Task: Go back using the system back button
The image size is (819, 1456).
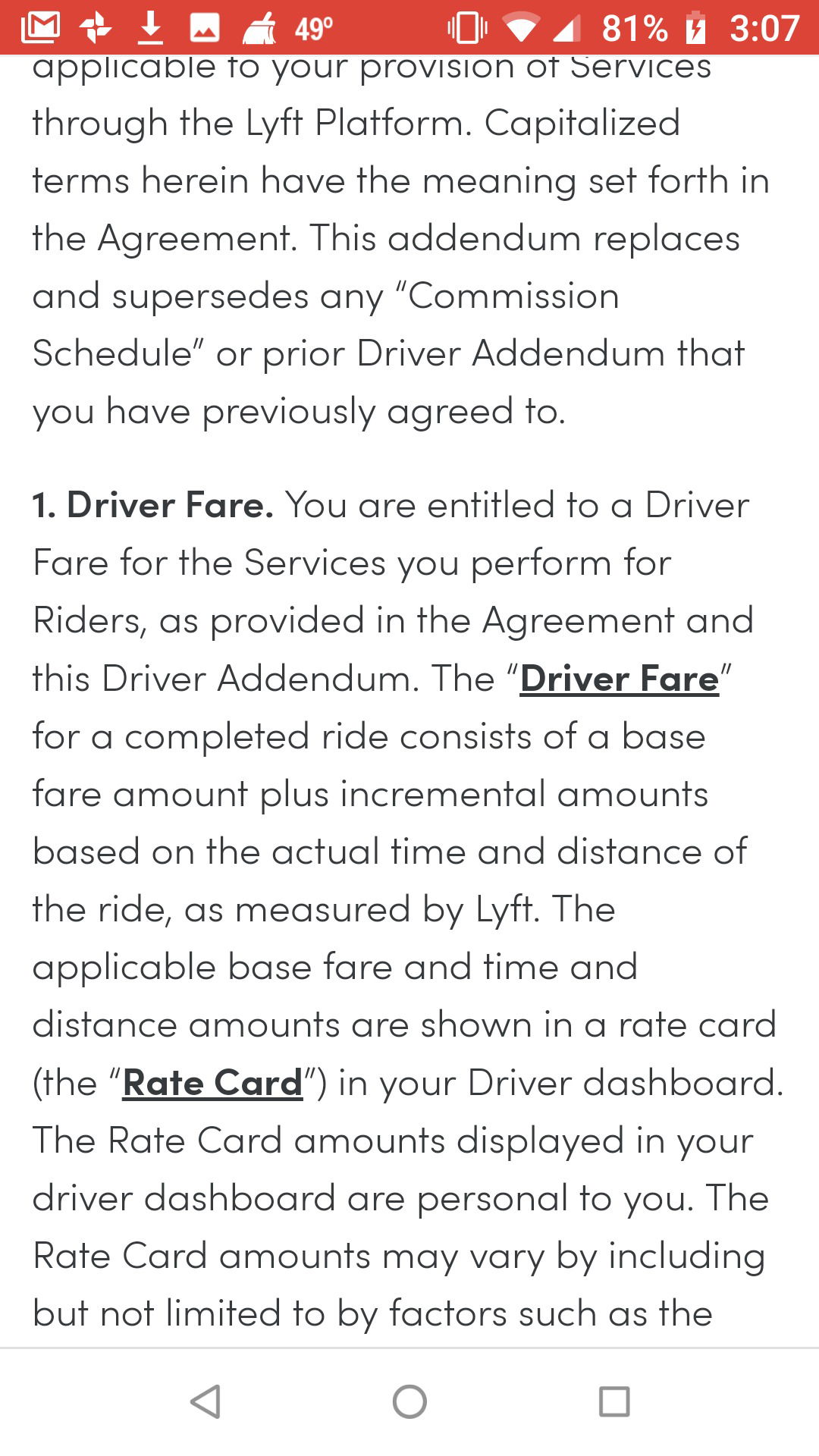Action: tap(205, 1401)
